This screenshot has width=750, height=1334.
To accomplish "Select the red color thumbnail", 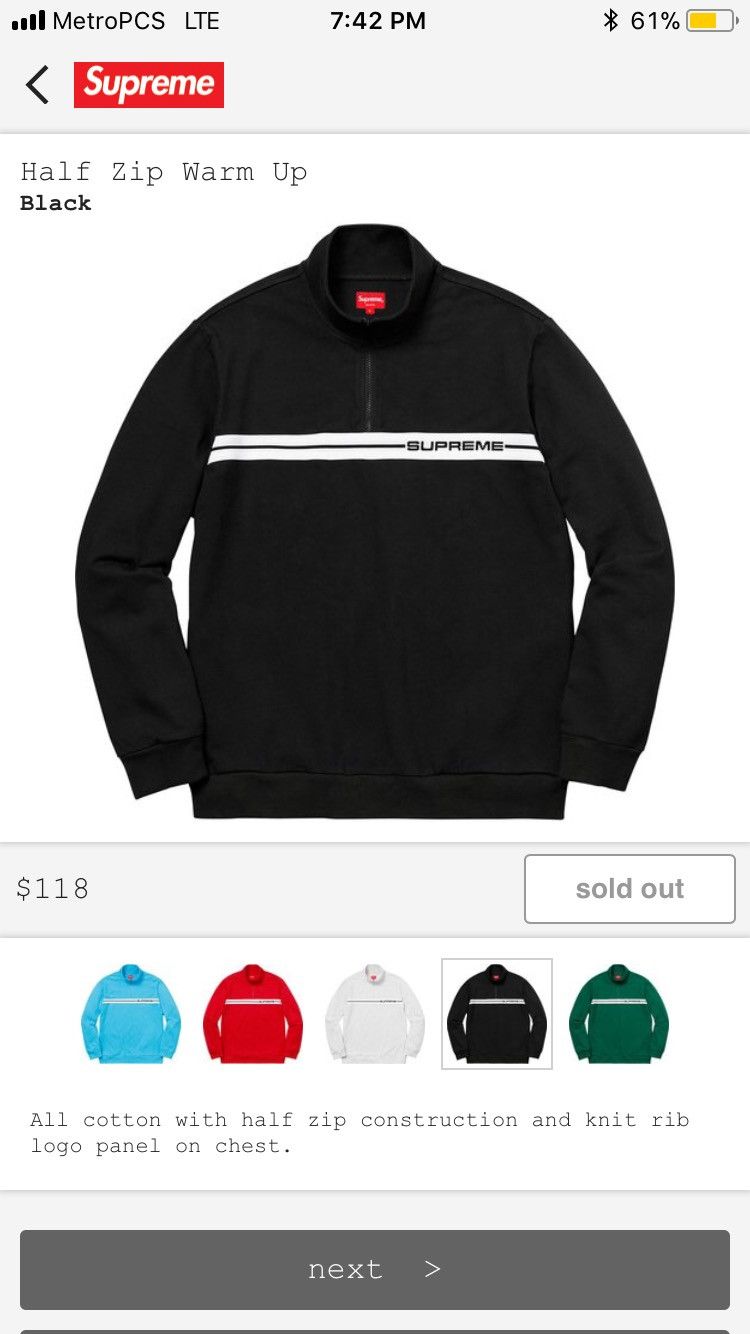I will [x=253, y=1014].
